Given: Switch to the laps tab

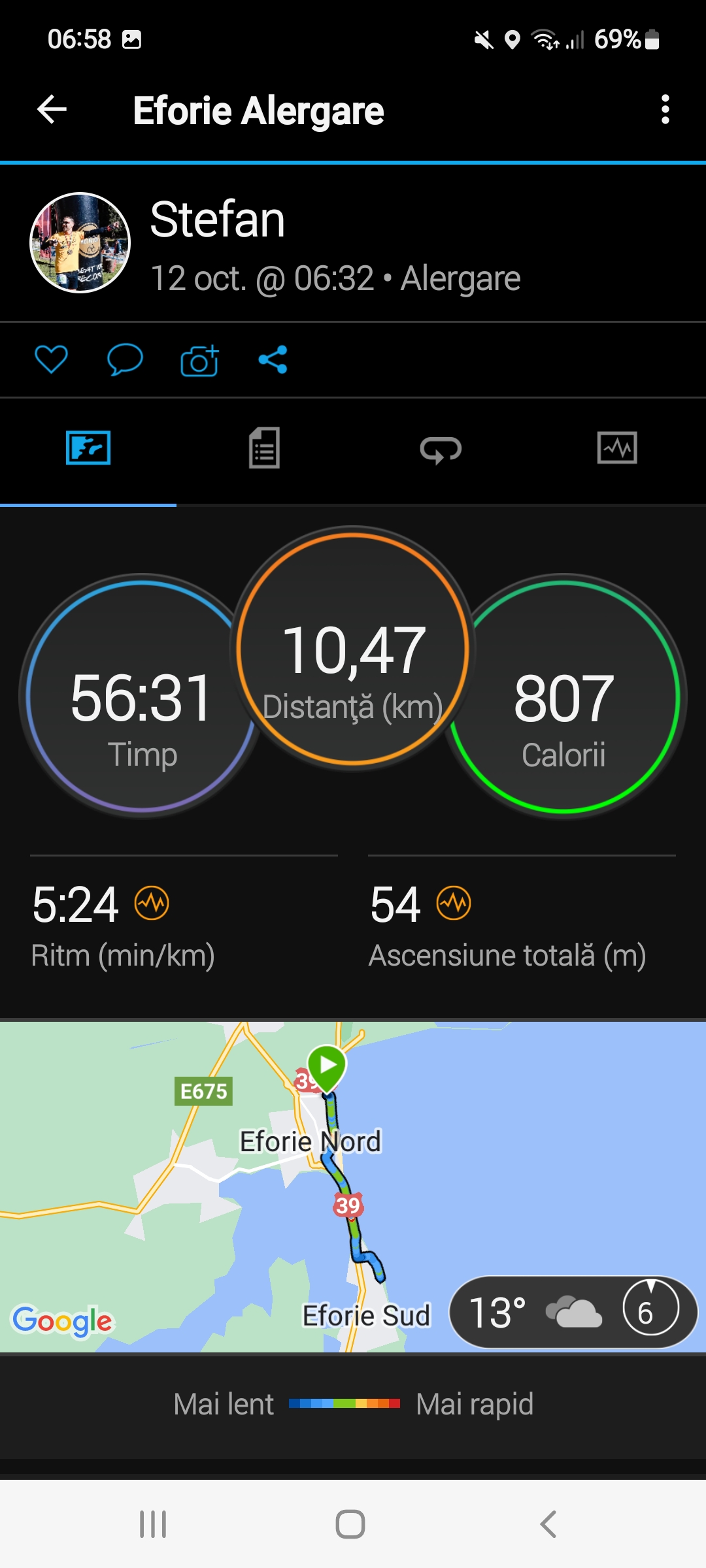Looking at the screenshot, I should (441, 449).
